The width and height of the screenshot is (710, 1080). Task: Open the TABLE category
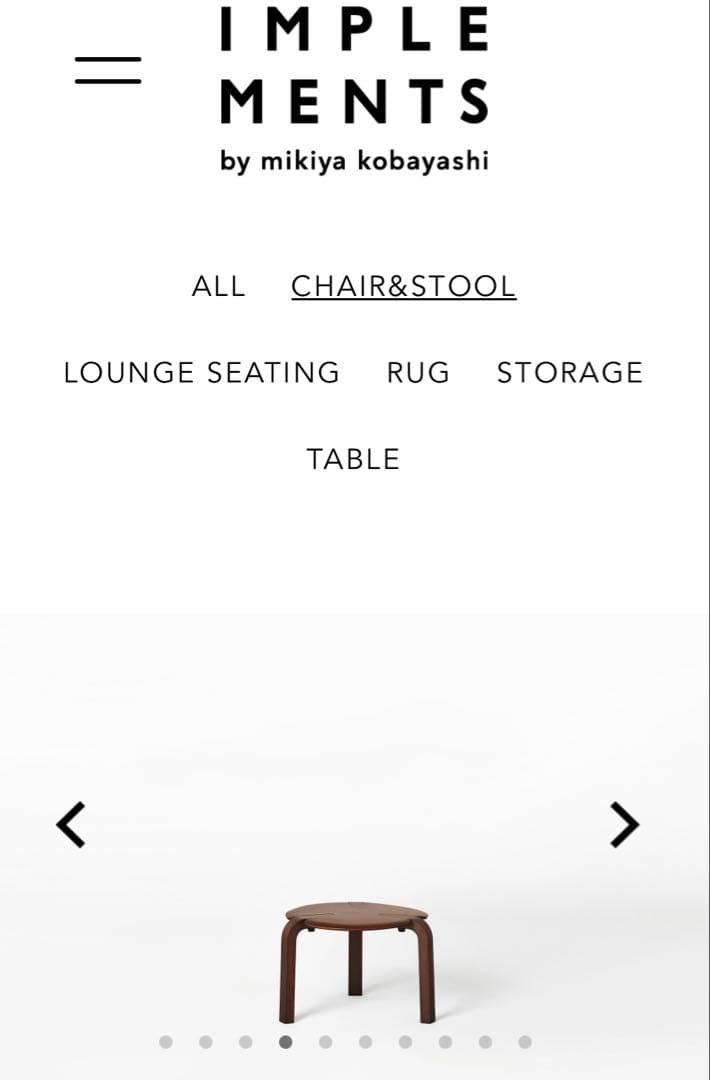[x=353, y=460]
